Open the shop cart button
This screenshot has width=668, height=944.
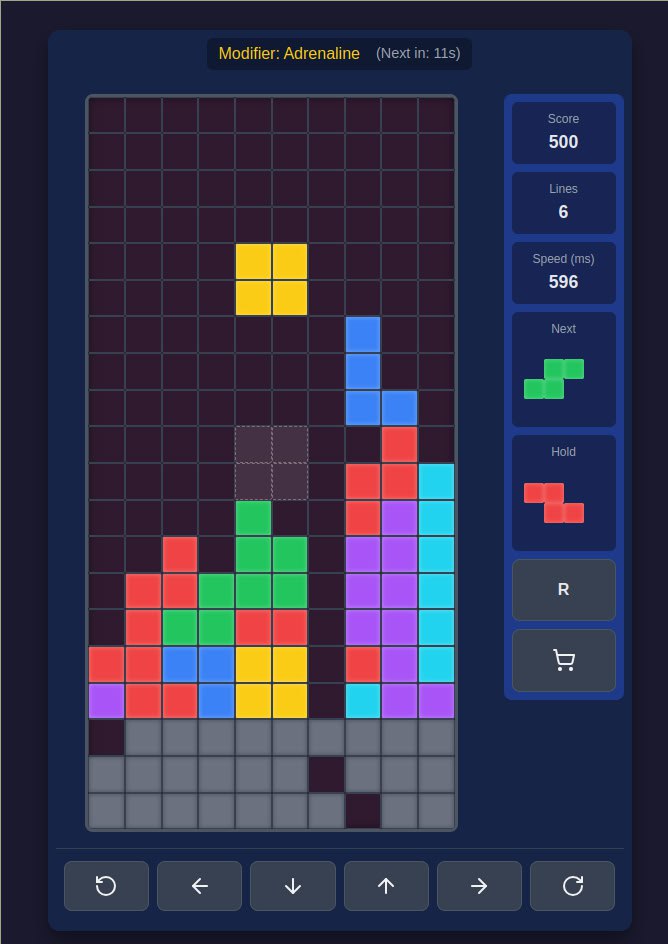(x=563, y=660)
